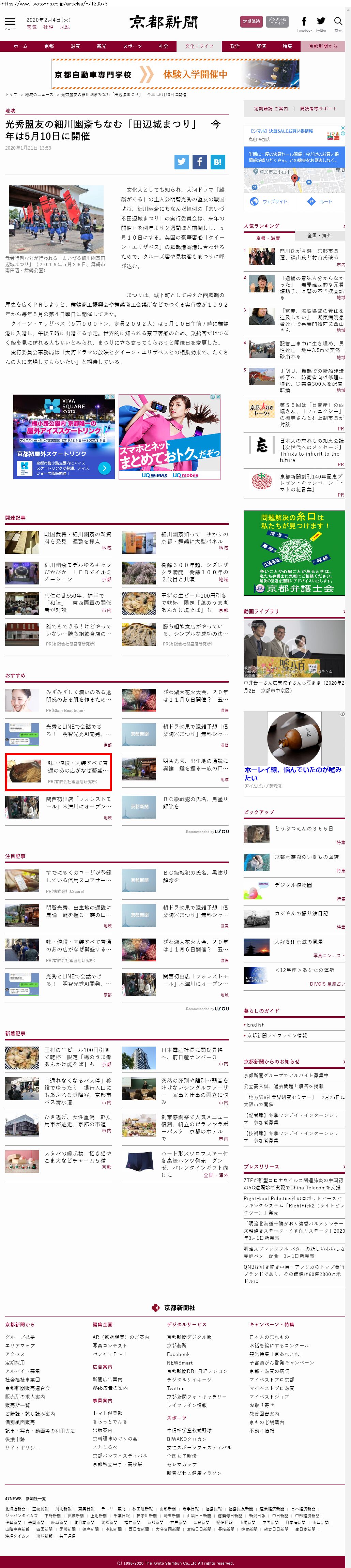Open the search icon in the header
Screen dimensions: 351x1568
pos(338,22)
